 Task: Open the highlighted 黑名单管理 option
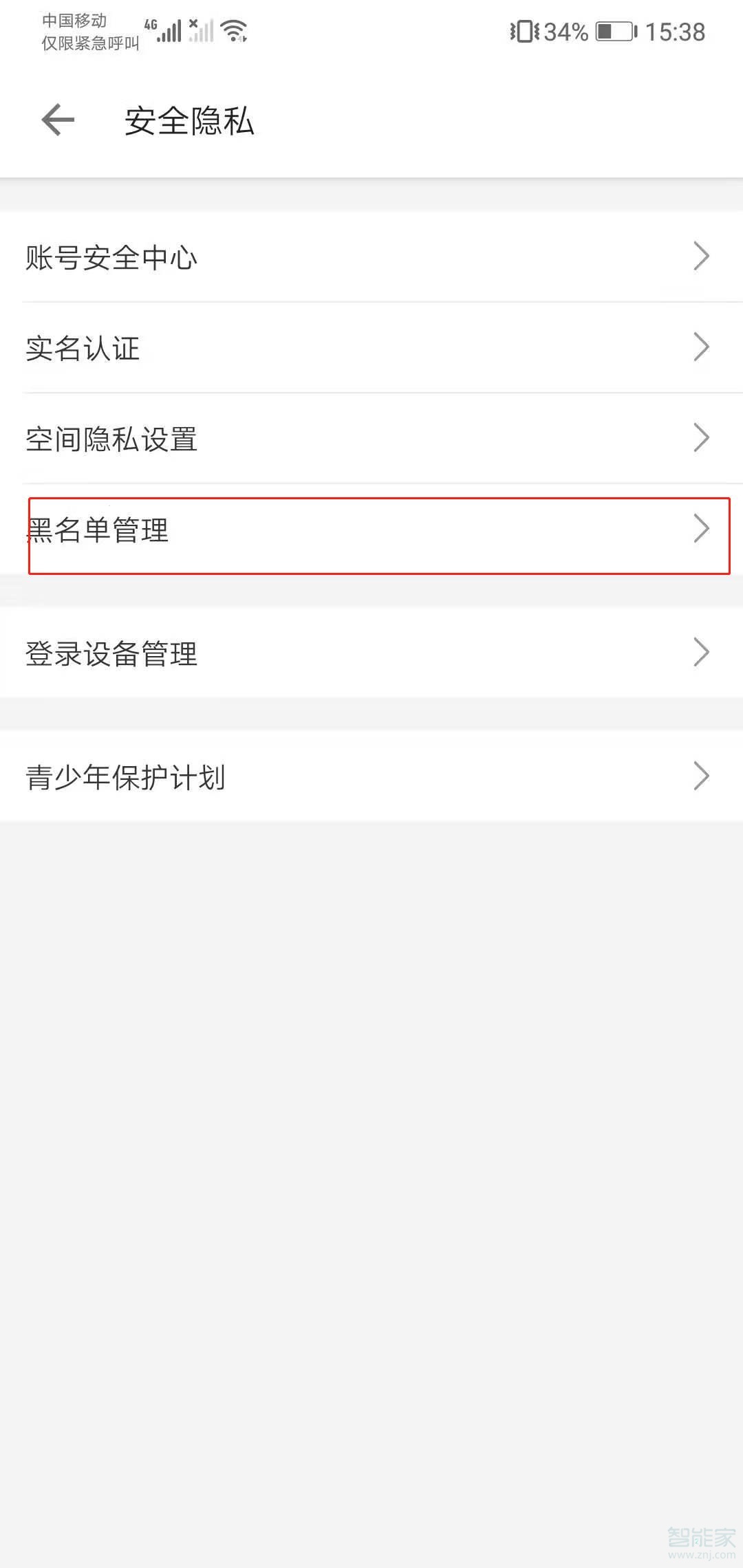click(x=96, y=530)
